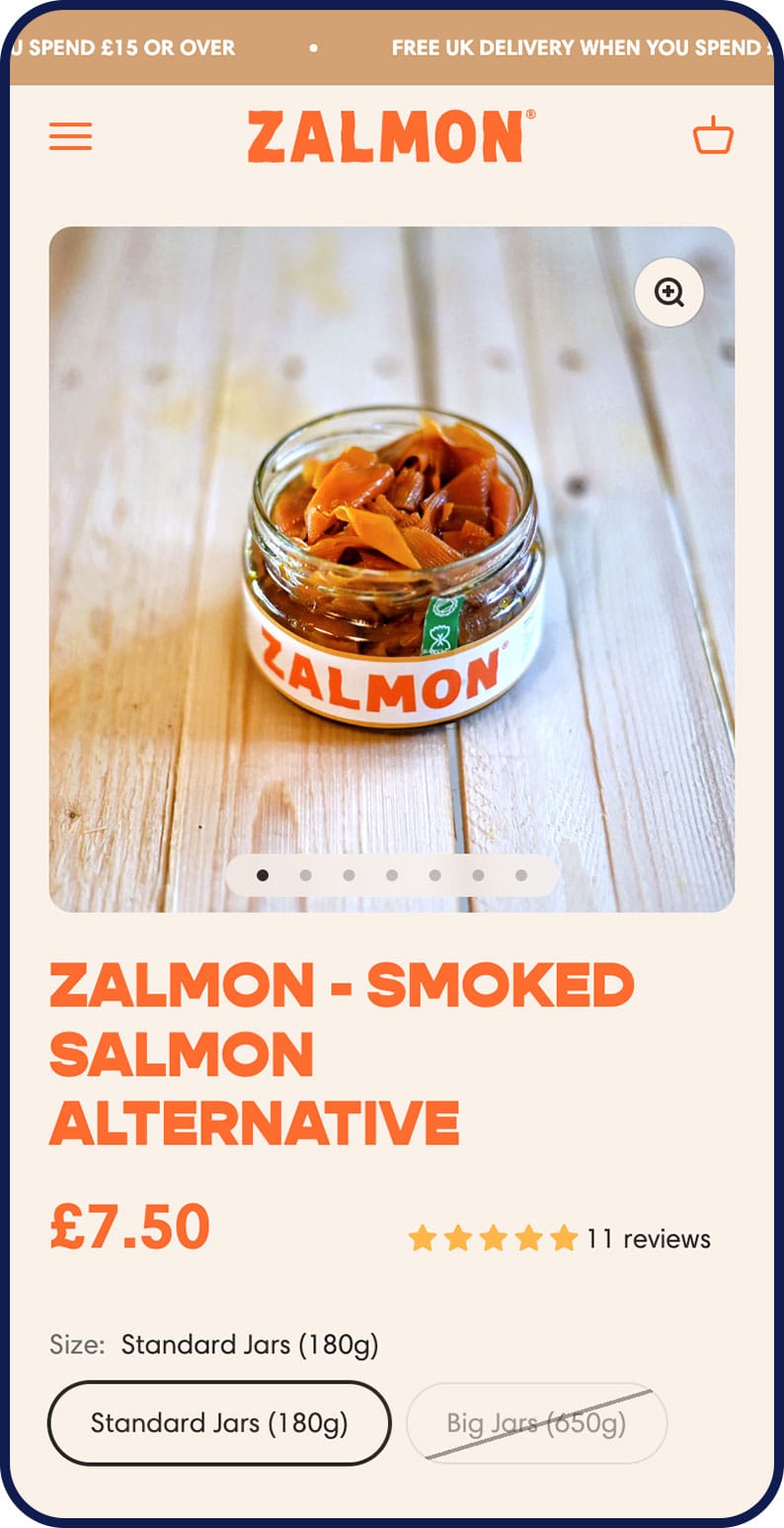Open the shopping basket
784x1528 pixels.
click(x=713, y=136)
